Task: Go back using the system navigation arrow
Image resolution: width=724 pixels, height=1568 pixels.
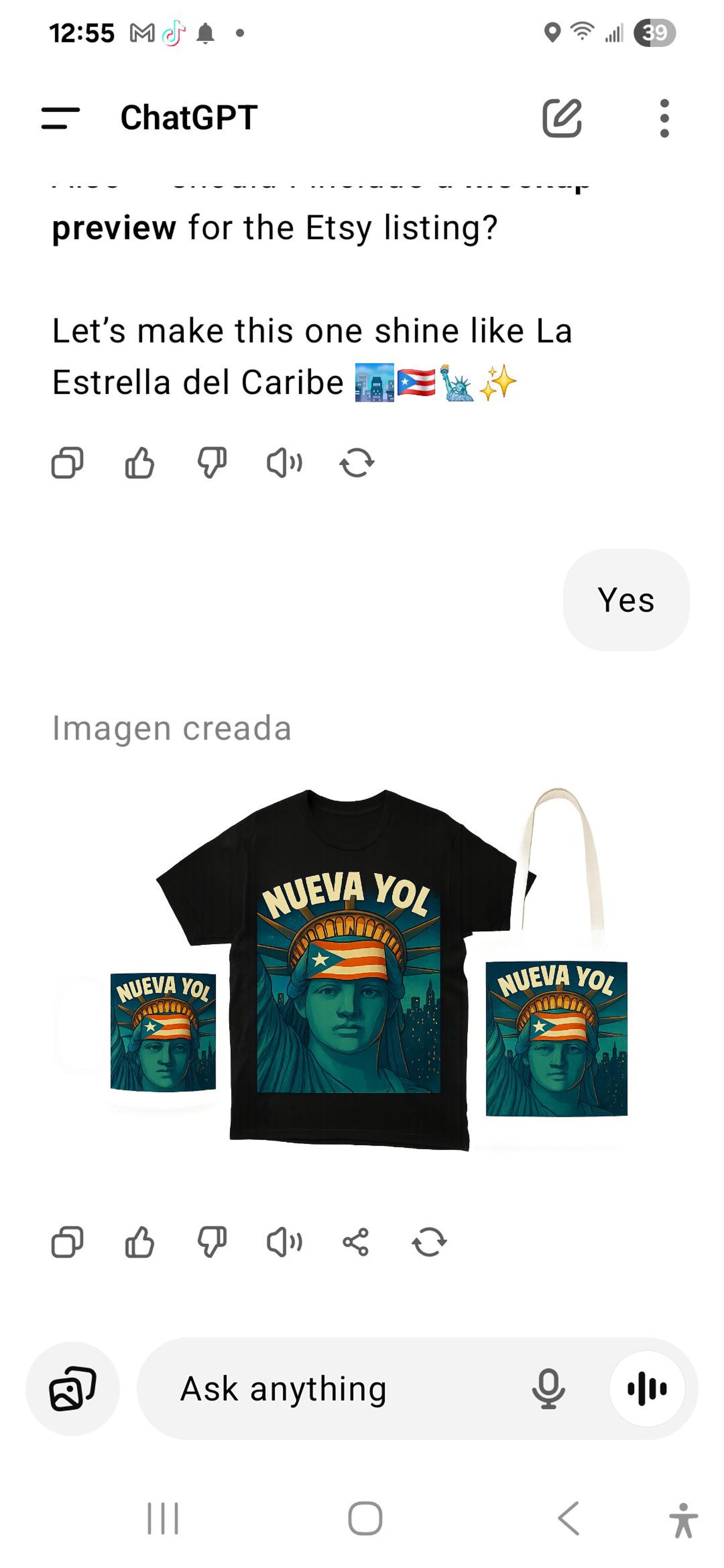Action: pos(569,1519)
